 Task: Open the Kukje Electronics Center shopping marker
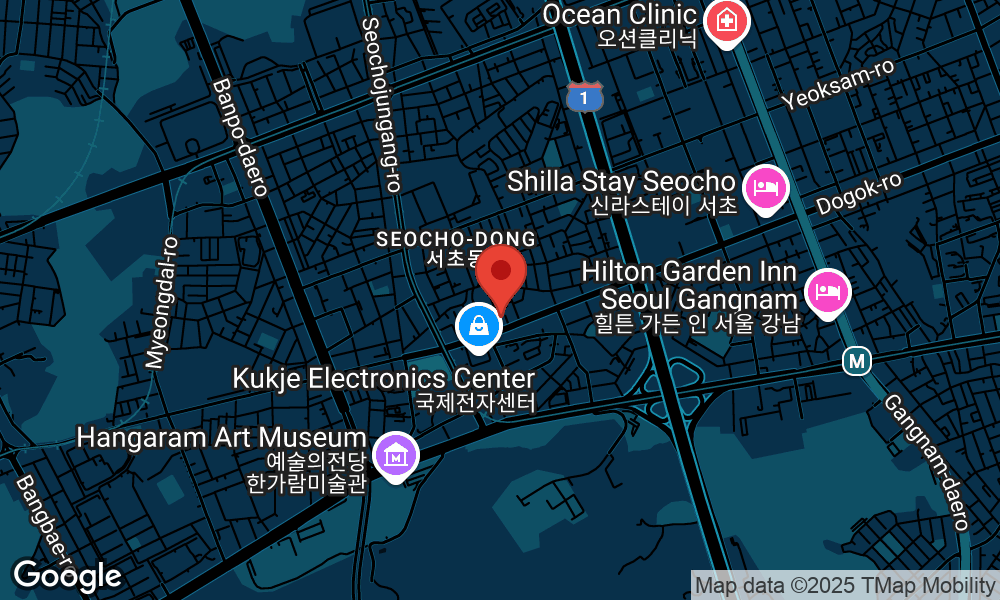pyautogui.click(x=478, y=325)
